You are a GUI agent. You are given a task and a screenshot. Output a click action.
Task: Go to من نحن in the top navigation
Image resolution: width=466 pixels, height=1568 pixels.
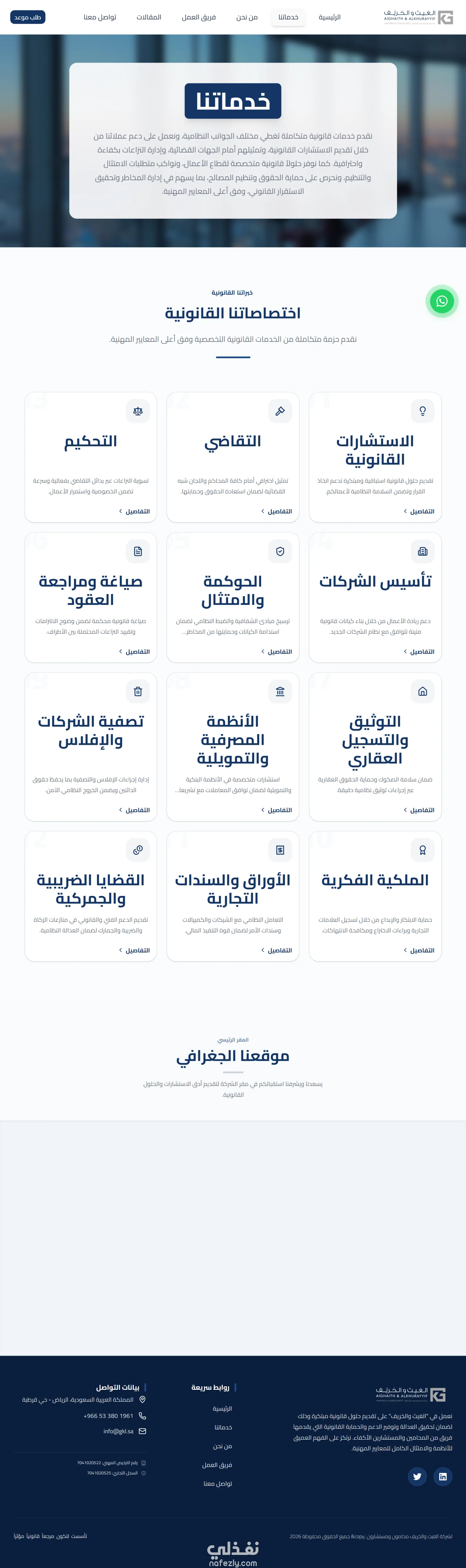247,17
